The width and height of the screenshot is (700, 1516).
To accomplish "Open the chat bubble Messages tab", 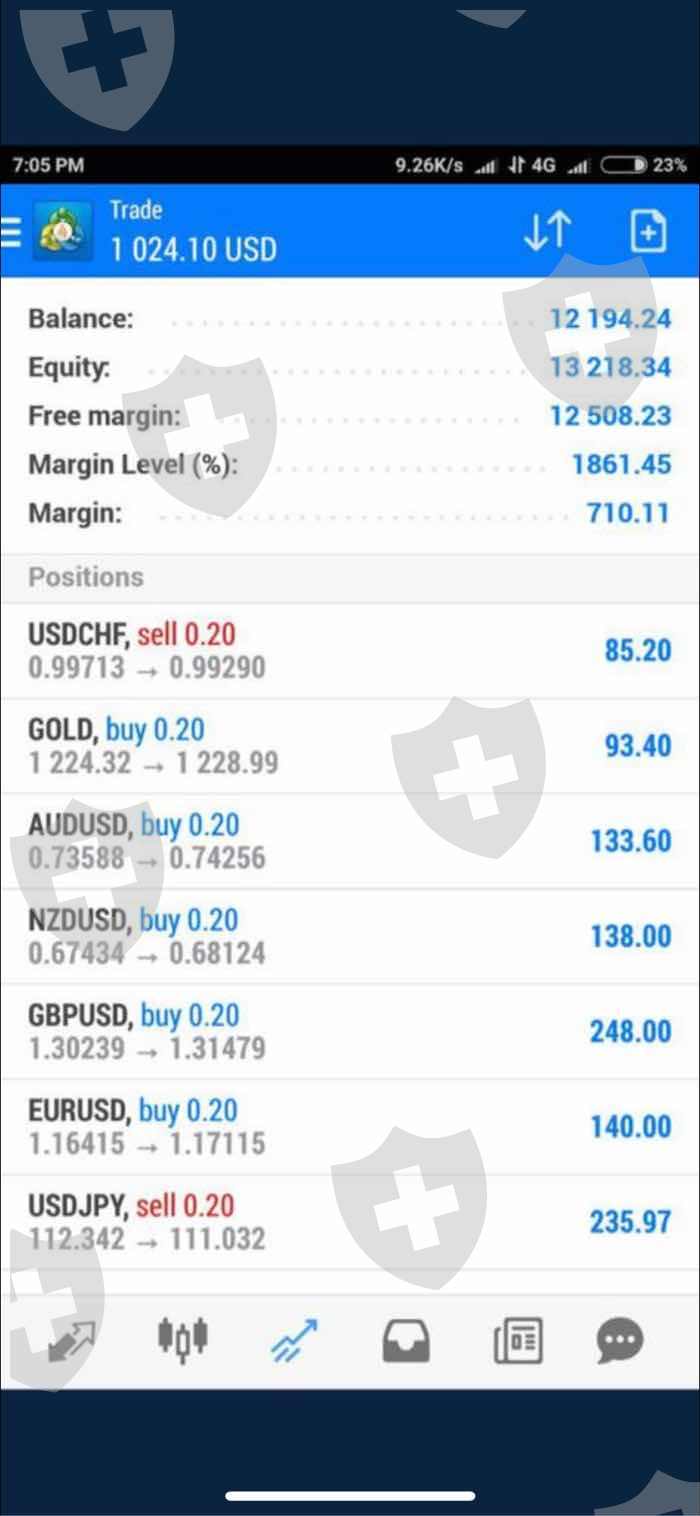I will click(620, 1341).
